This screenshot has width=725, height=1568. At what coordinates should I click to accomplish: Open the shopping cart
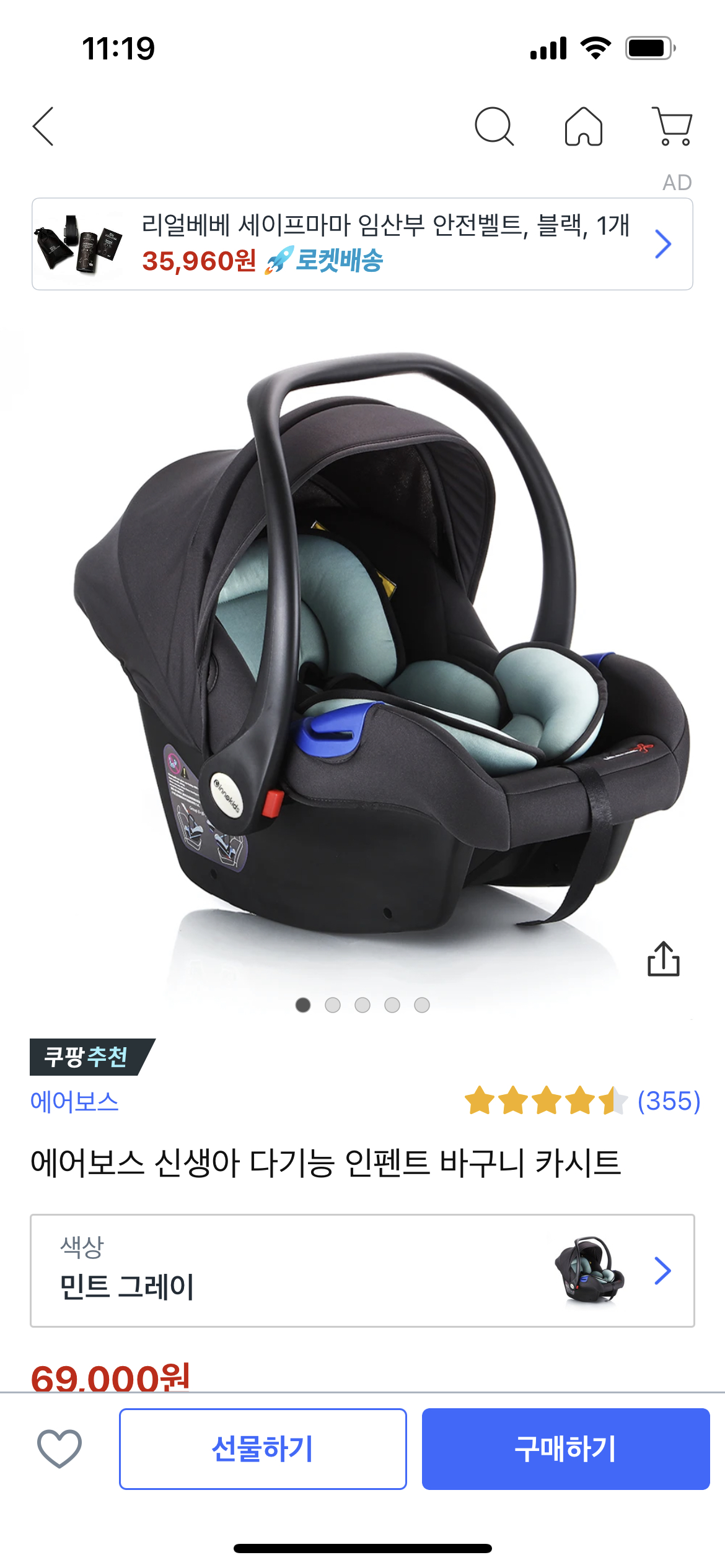click(x=672, y=126)
